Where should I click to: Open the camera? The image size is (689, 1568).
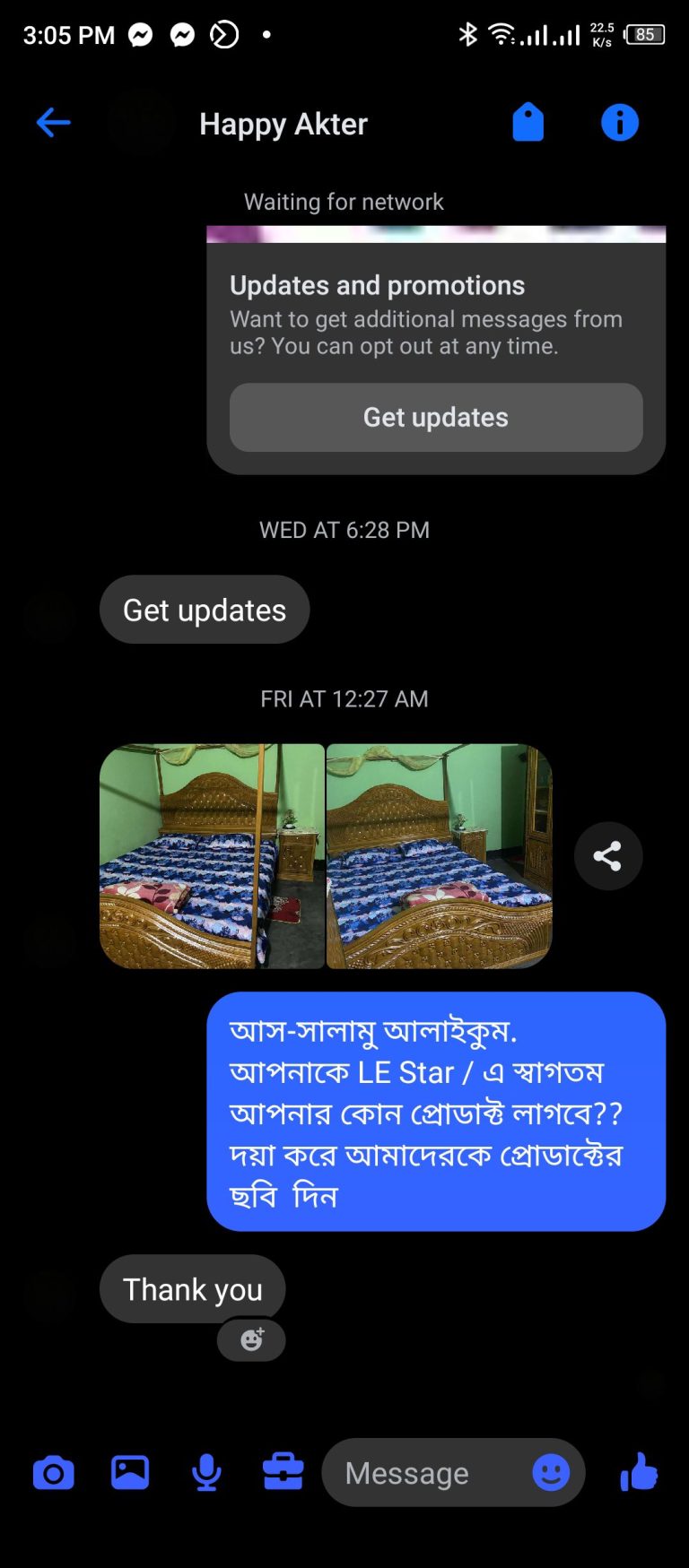click(x=54, y=1473)
